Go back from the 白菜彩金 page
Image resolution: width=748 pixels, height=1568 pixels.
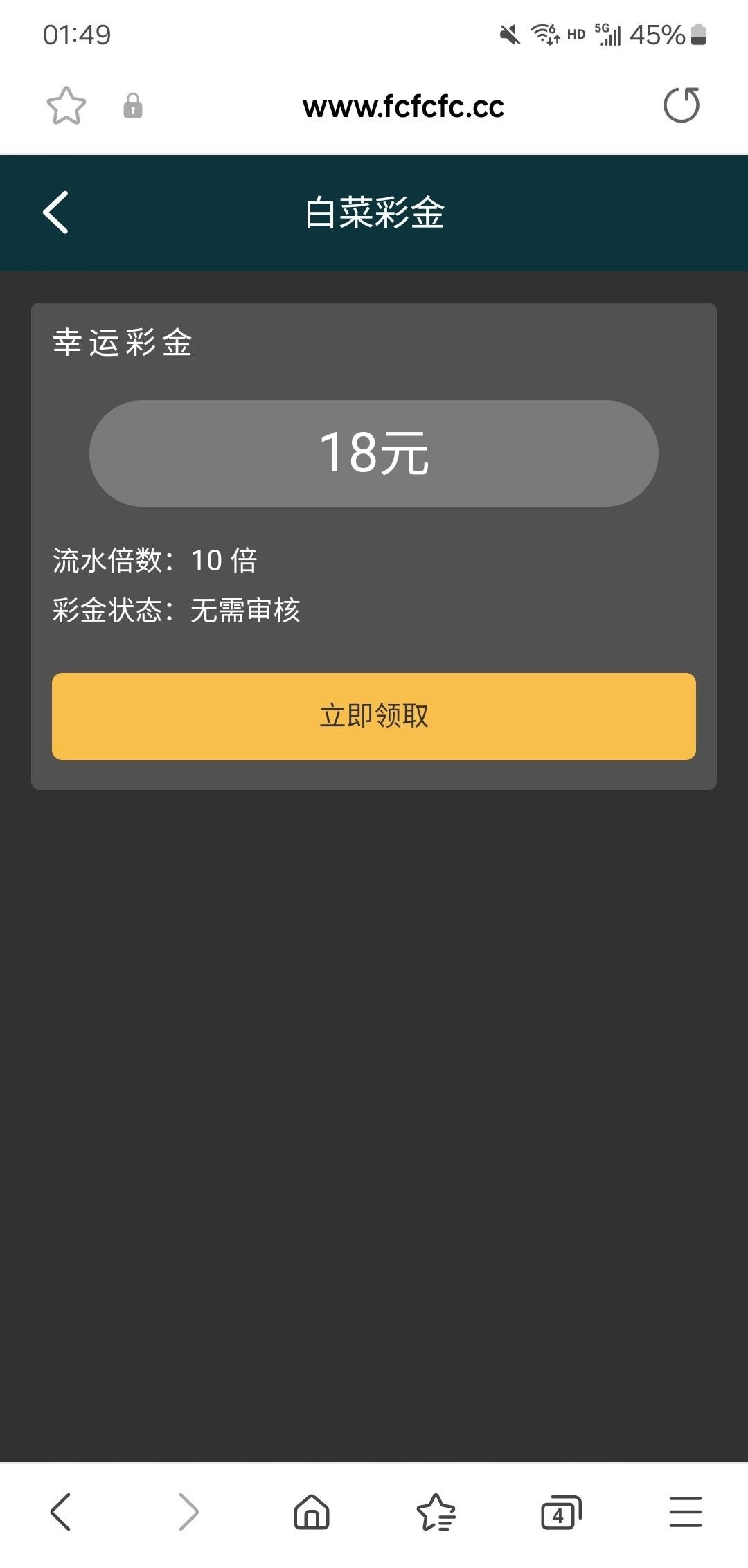[56, 213]
